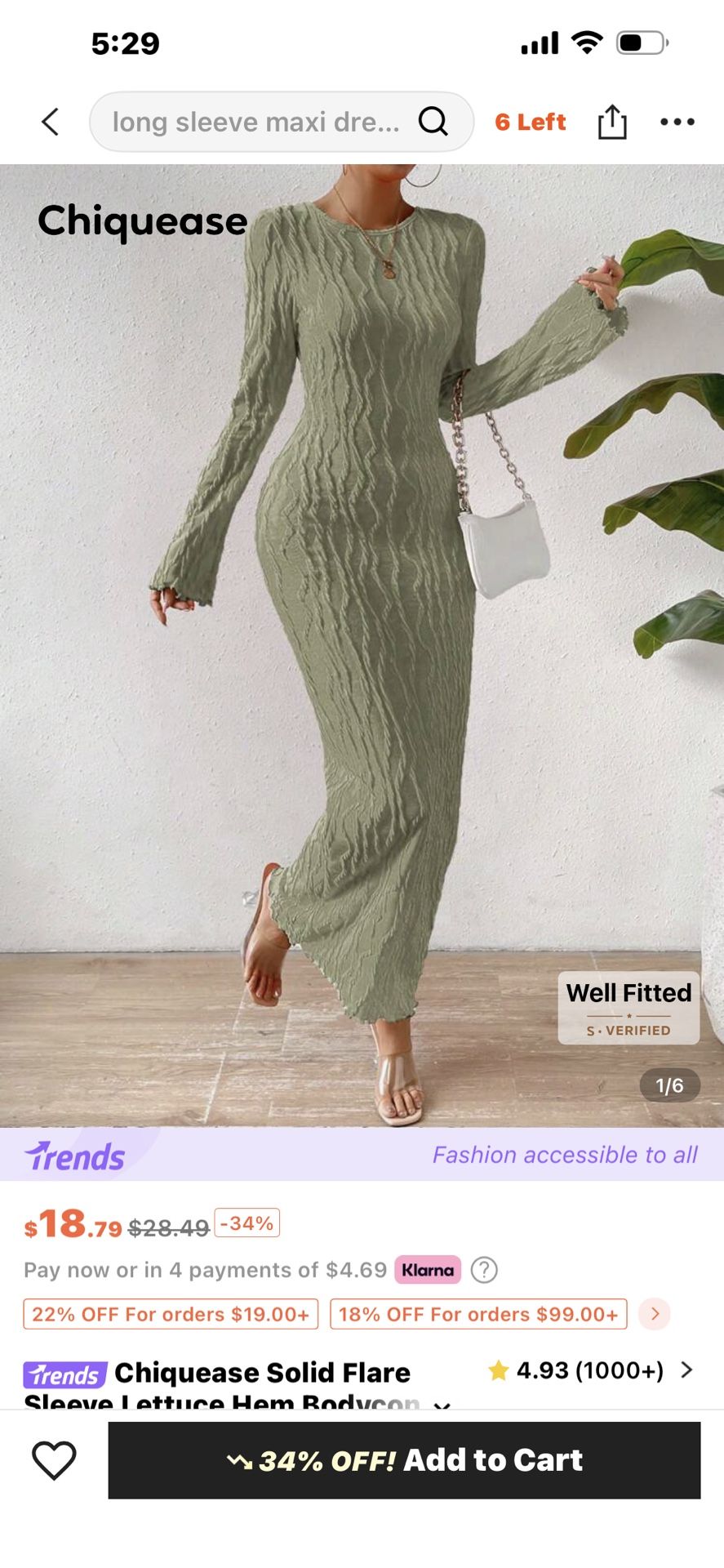Open the Trends banner
Image resolution: width=724 pixels, height=1568 pixels.
coord(362,1155)
